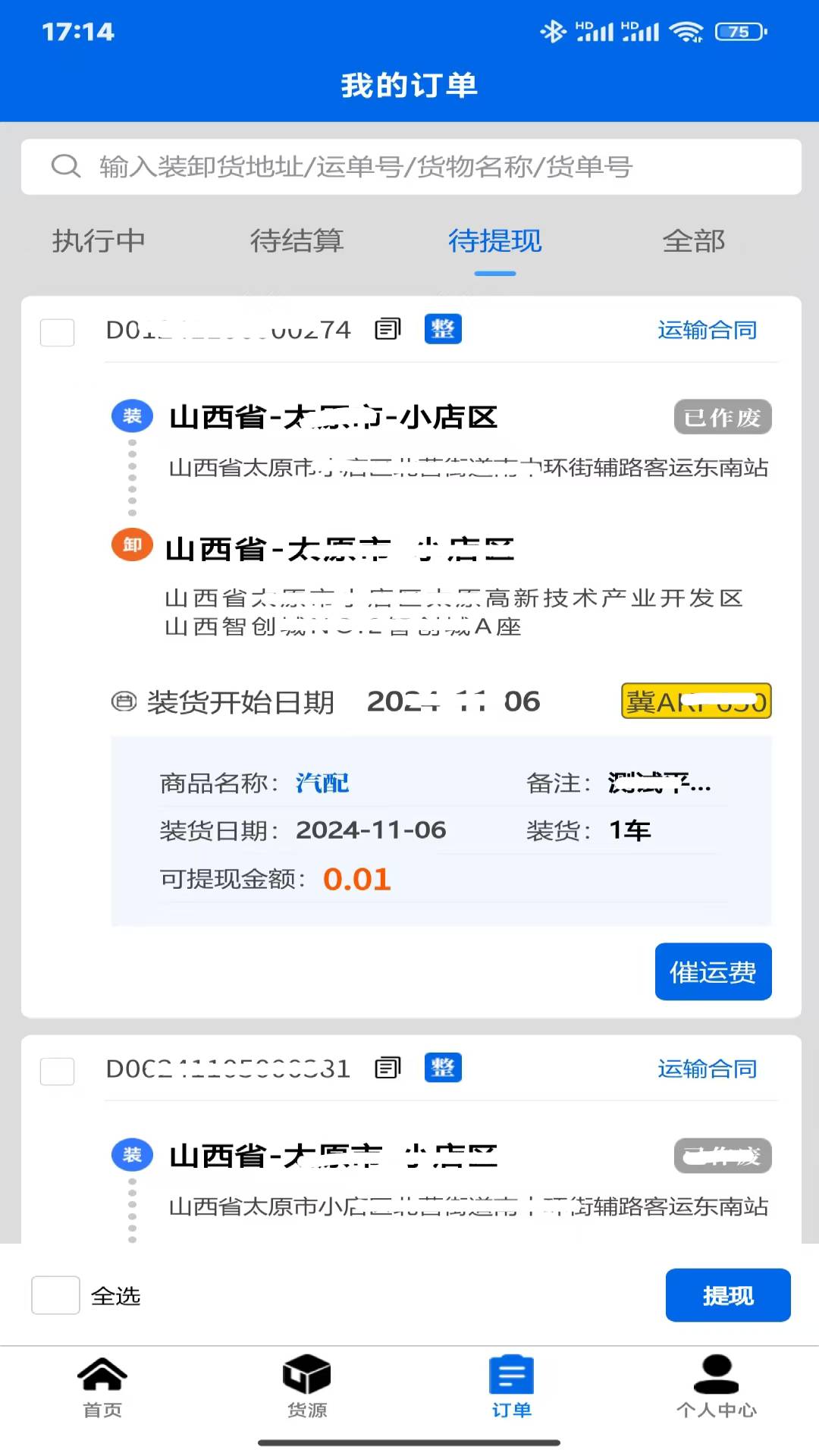The image size is (819, 1456).
Task: Tap the 催运费 button
Action: tap(714, 971)
